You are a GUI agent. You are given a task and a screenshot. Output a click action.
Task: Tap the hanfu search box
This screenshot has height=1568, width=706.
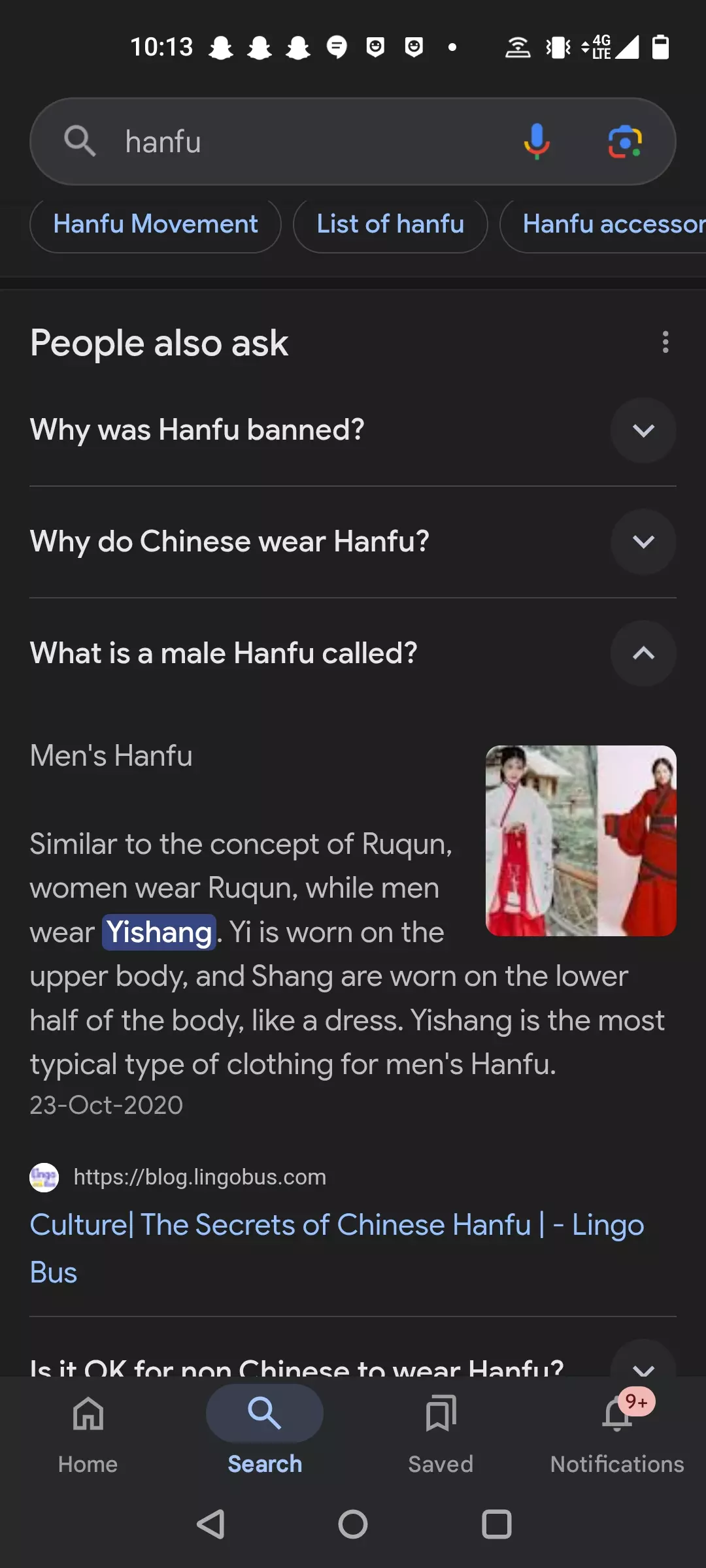tap(294, 142)
